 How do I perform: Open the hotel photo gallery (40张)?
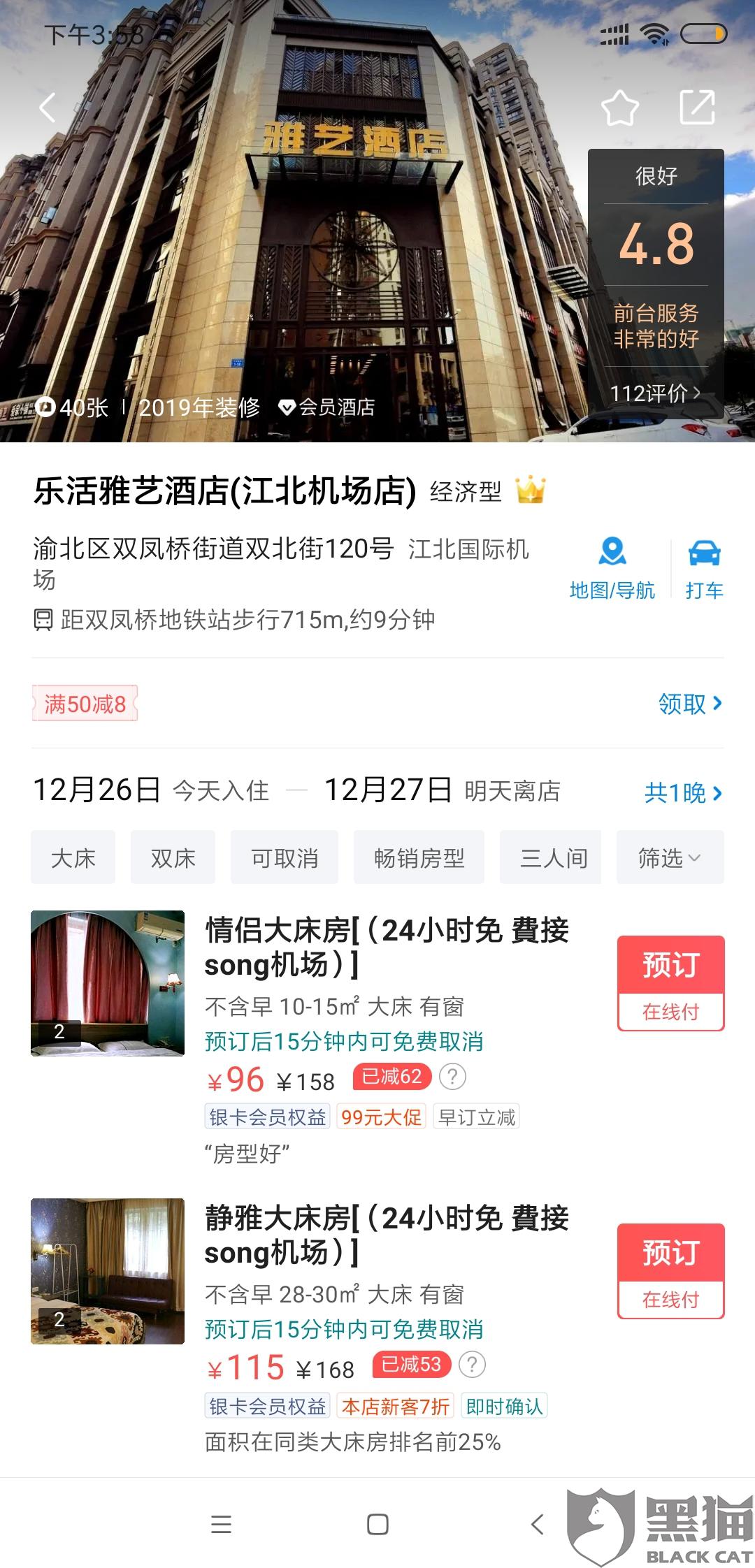coord(73,407)
